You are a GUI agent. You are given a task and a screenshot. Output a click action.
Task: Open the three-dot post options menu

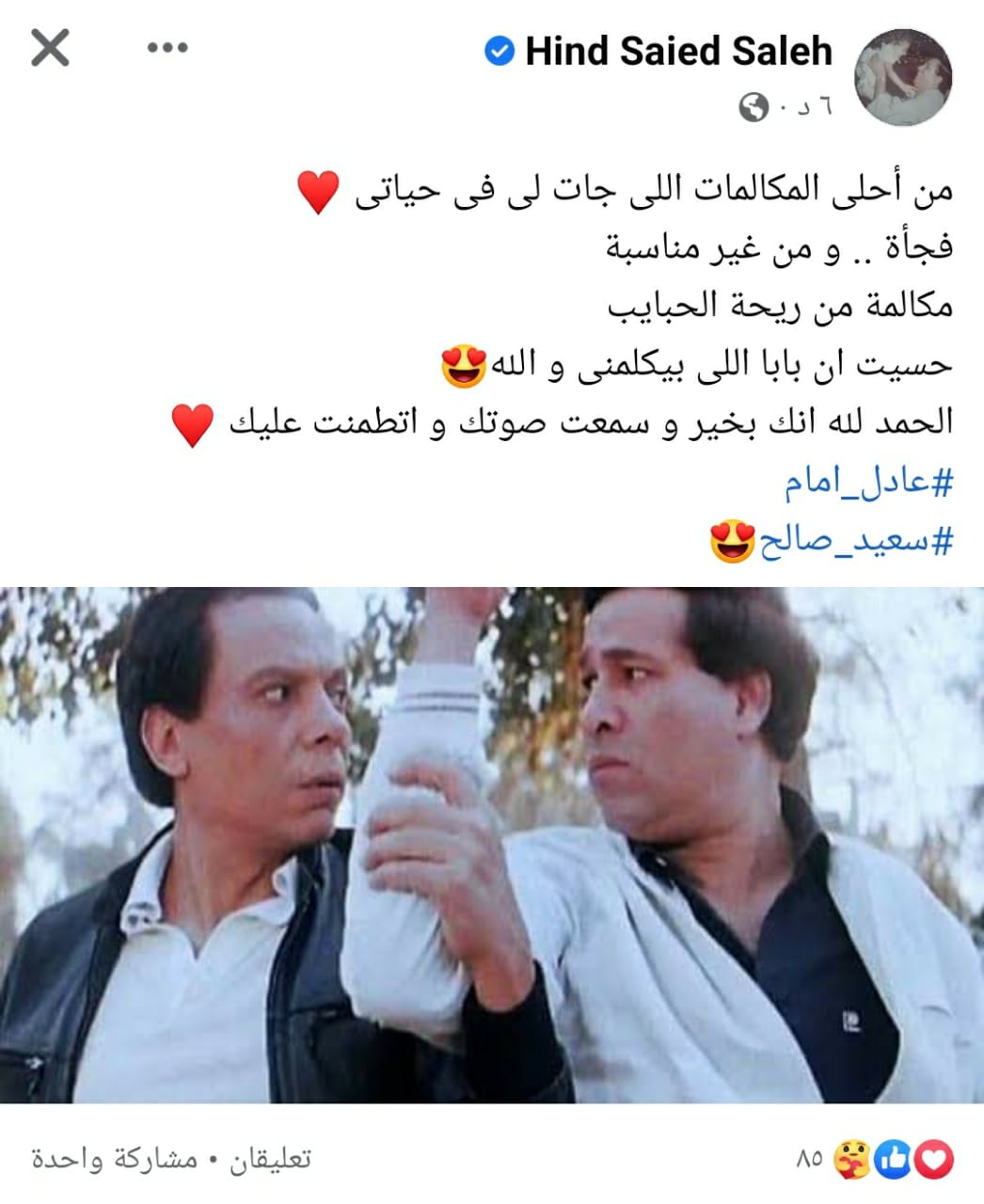tap(168, 47)
